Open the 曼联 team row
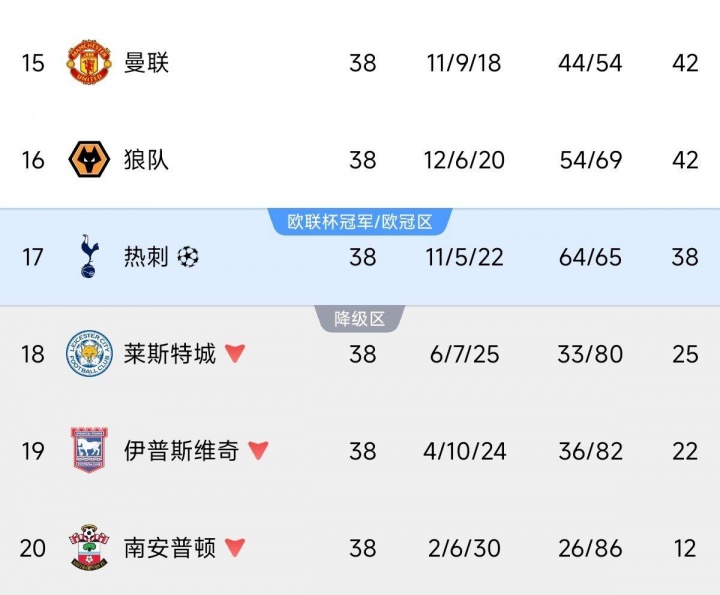720x595 pixels. (145, 63)
